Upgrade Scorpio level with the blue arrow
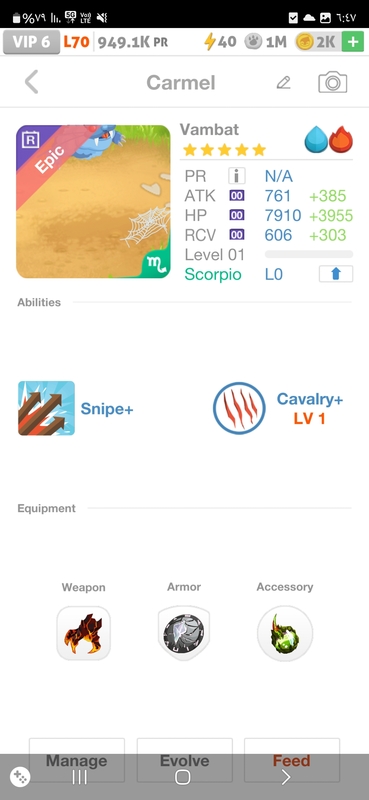The height and width of the screenshot is (800, 369). tap(336, 274)
